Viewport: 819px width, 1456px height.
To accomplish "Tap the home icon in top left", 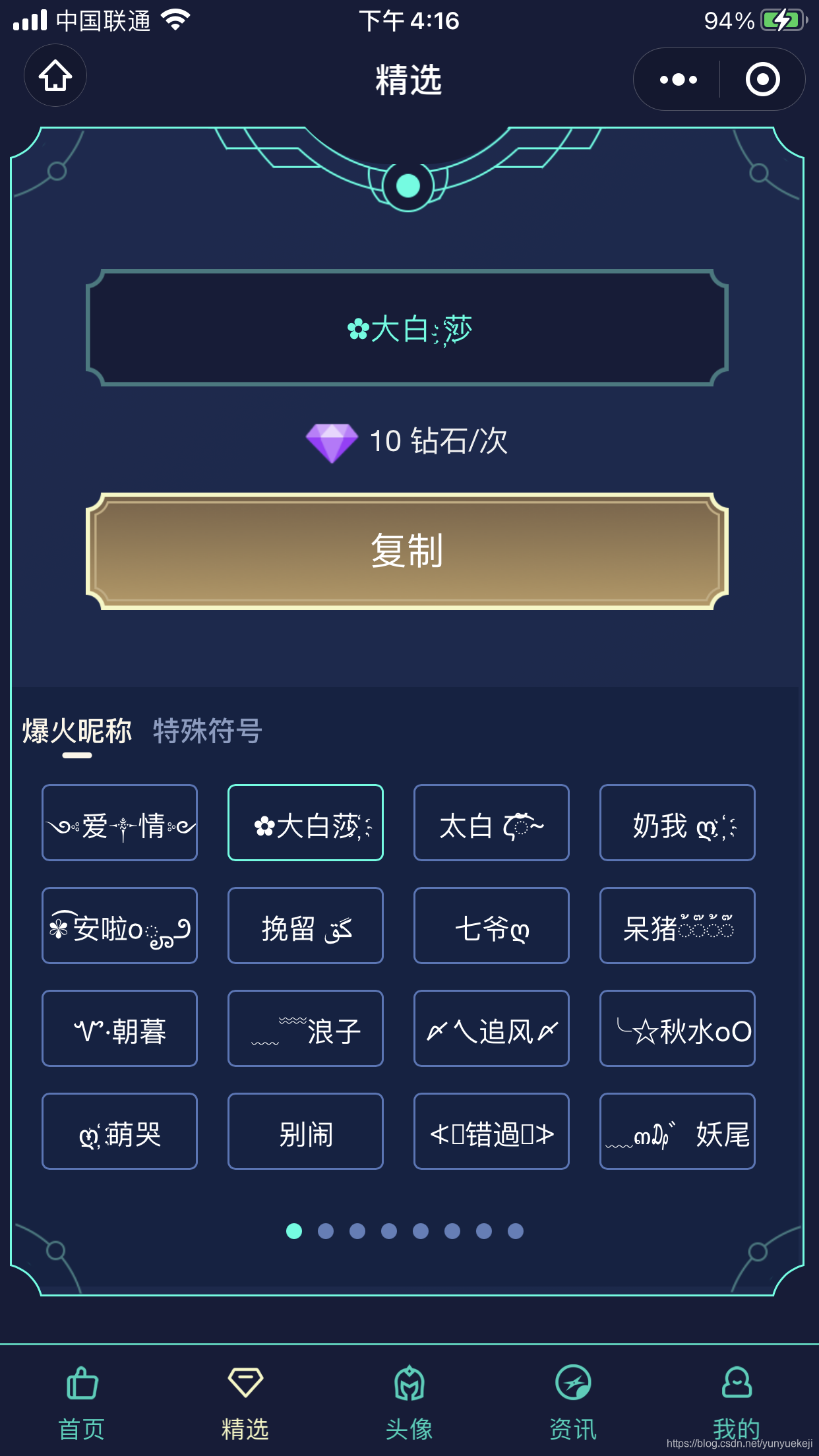I will 55,76.
